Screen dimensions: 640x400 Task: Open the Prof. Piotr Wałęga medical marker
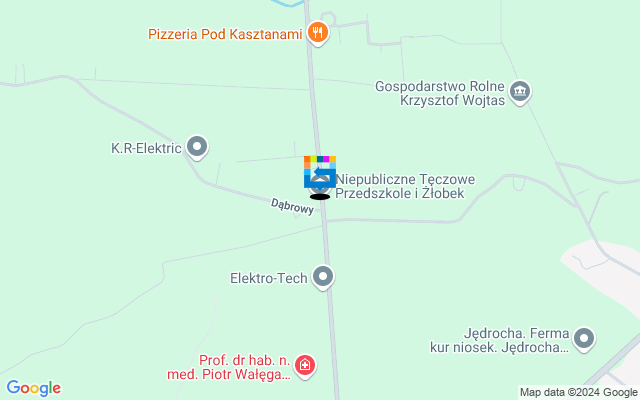(305, 367)
